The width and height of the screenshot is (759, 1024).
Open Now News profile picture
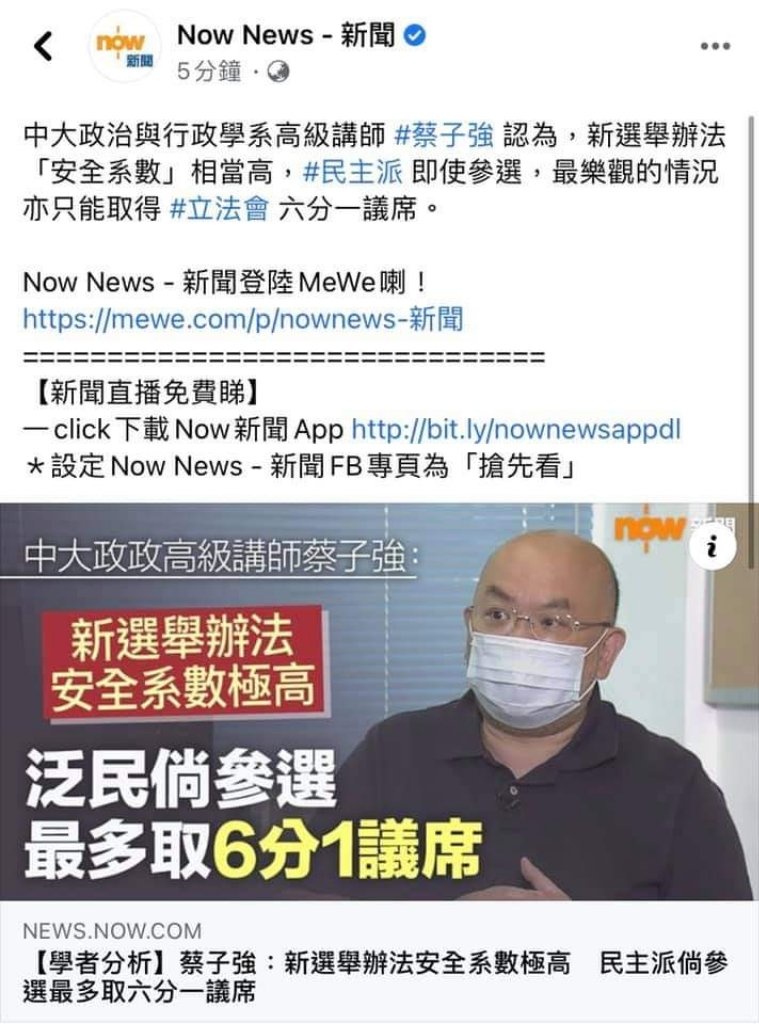pos(123,47)
